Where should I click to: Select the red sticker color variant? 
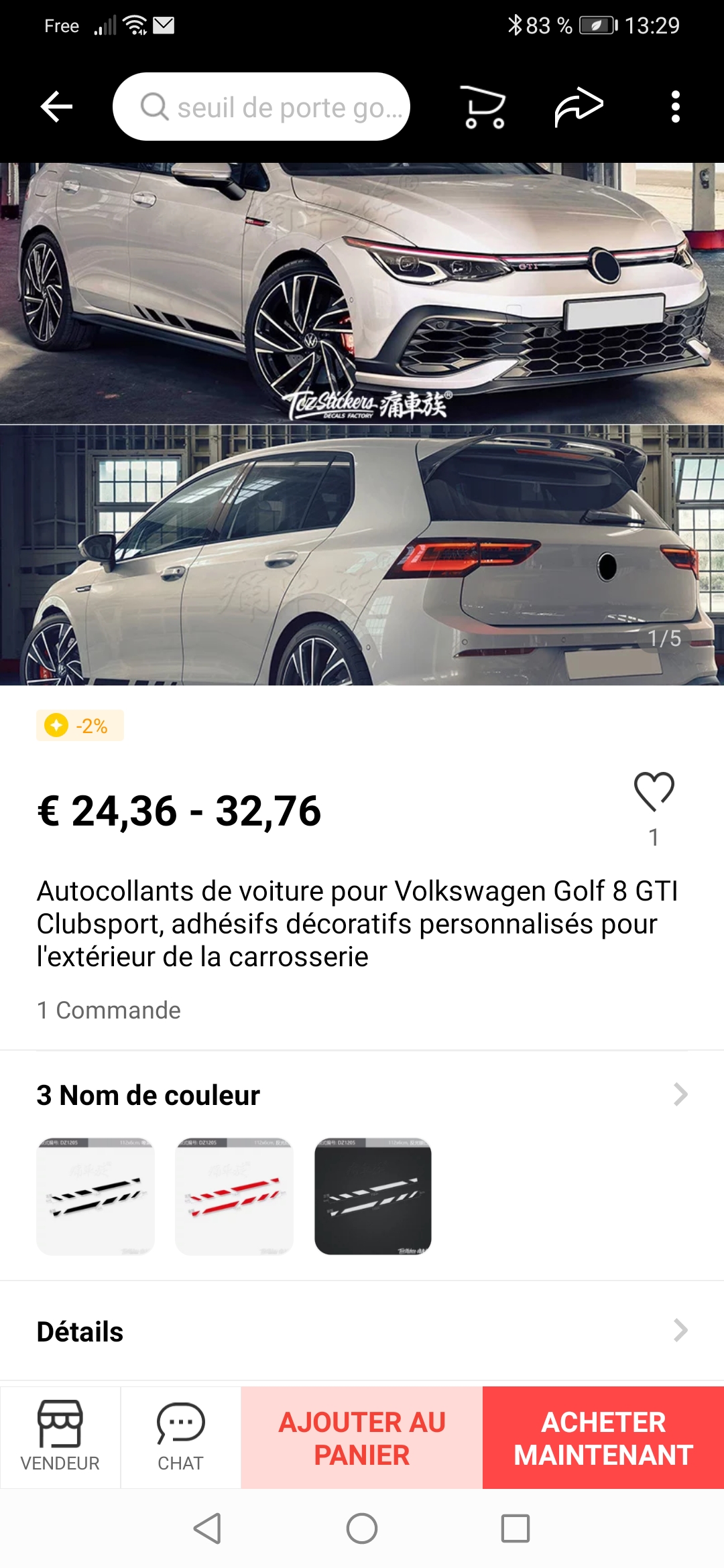click(234, 1196)
